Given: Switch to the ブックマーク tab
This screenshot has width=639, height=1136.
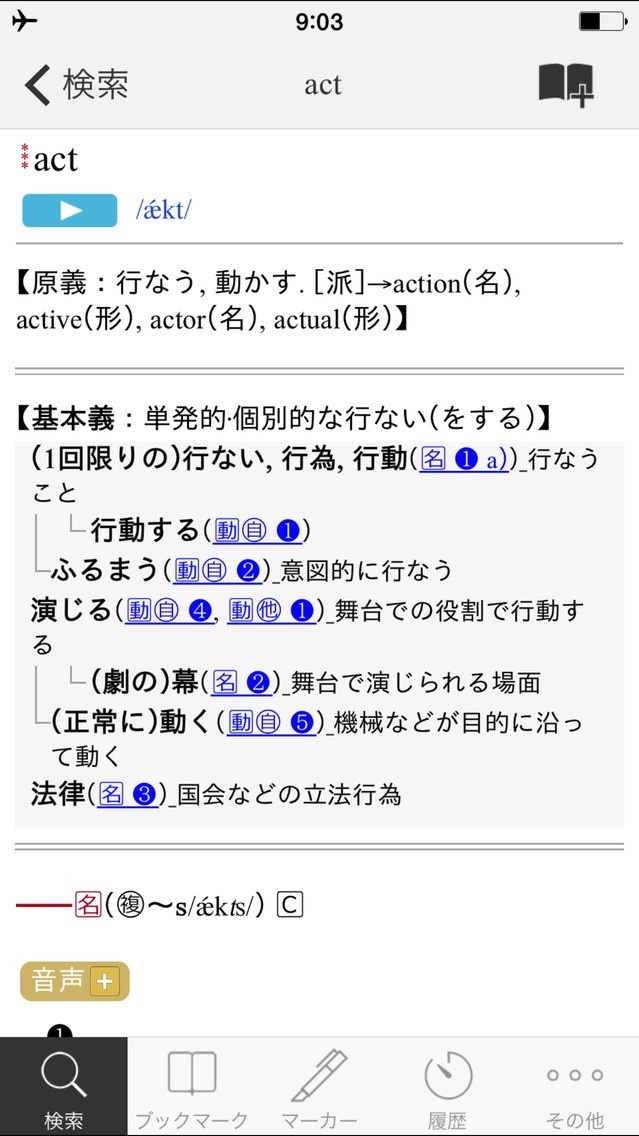Looking at the screenshot, I should point(191,1087).
